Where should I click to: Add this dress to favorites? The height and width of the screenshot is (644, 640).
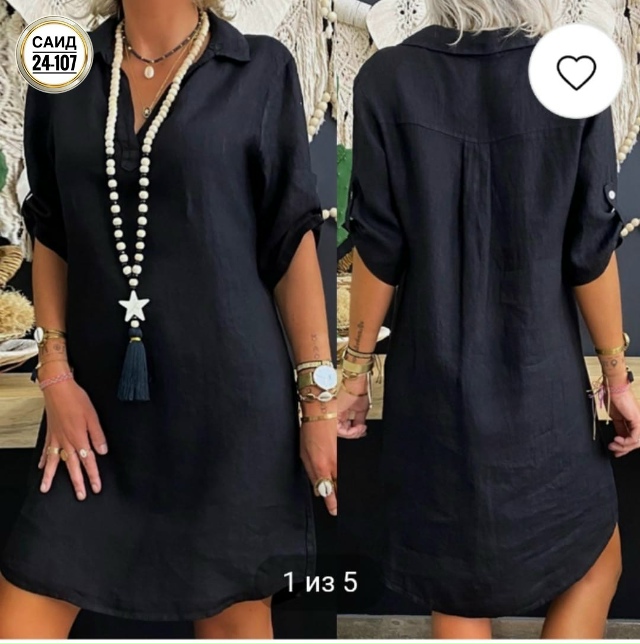click(x=576, y=71)
